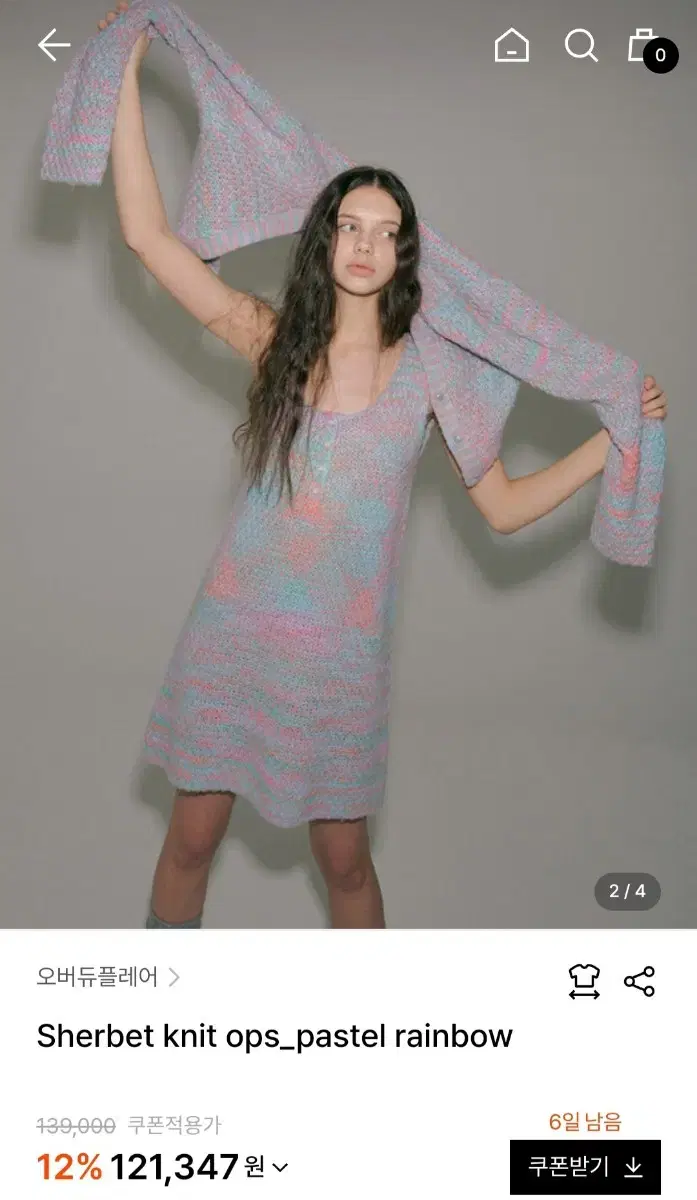Share this product

(x=639, y=981)
